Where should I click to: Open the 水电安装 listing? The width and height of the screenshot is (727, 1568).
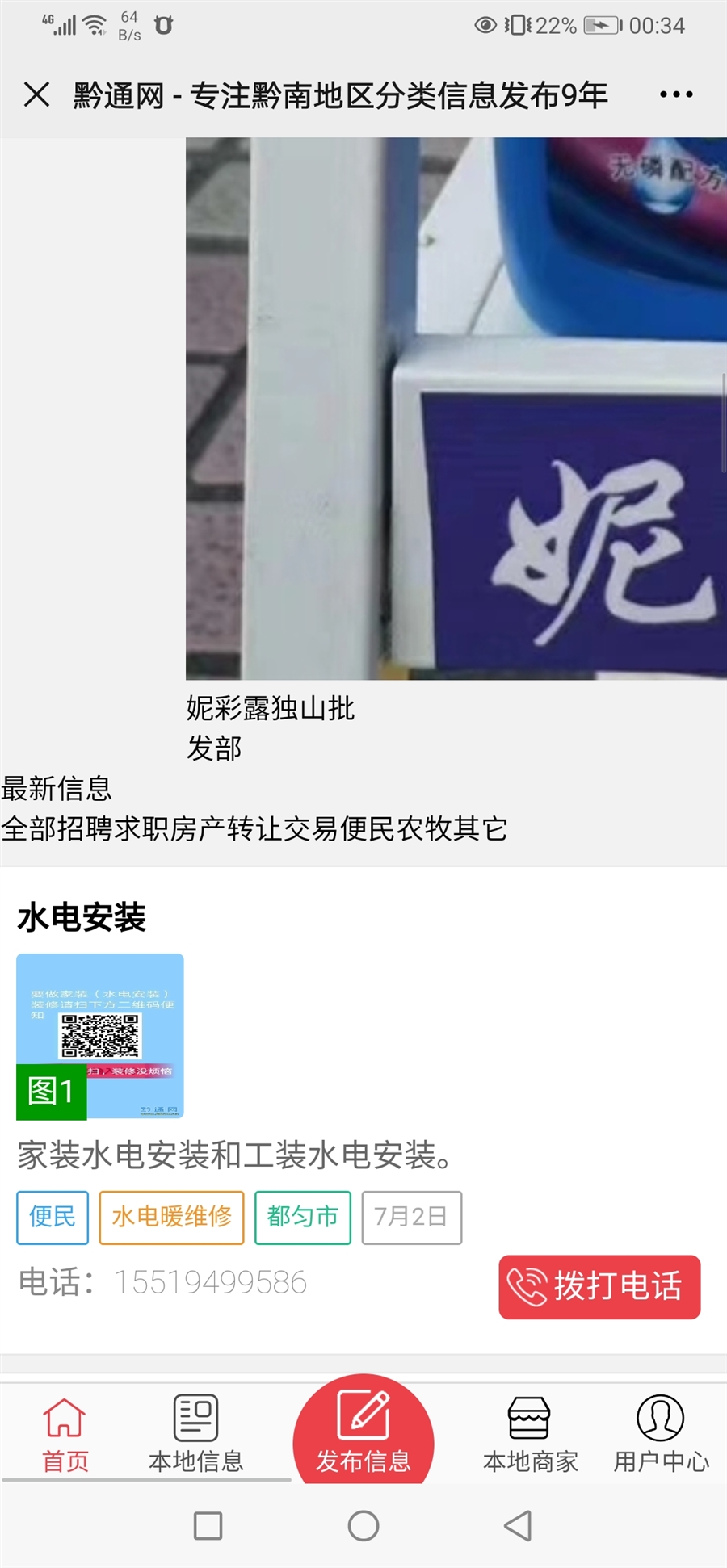[82, 918]
